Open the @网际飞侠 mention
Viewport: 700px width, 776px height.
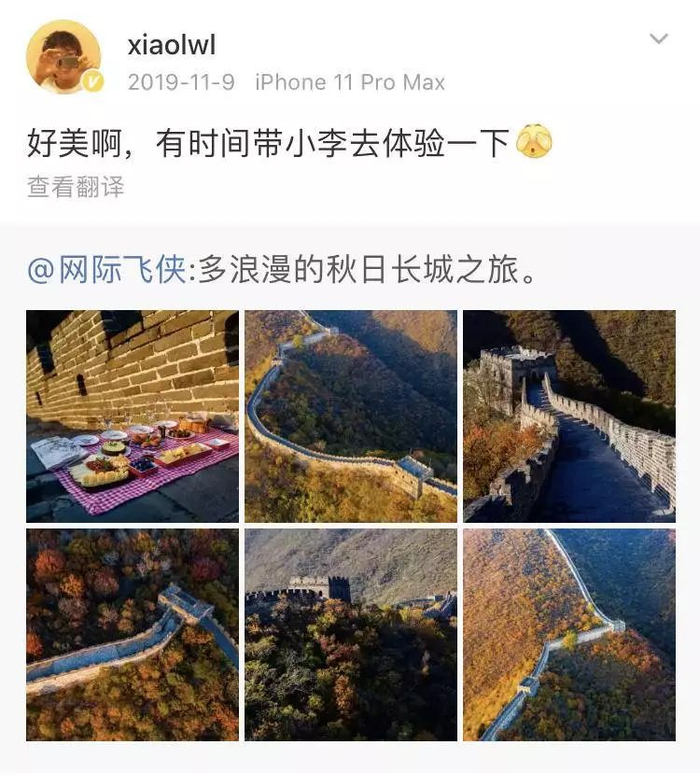(x=107, y=270)
